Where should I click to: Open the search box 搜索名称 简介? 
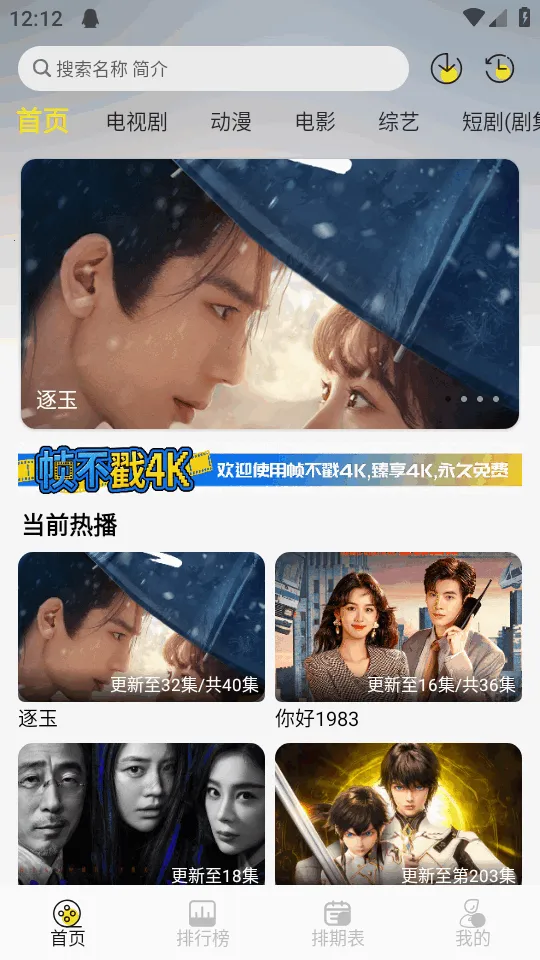tap(213, 69)
